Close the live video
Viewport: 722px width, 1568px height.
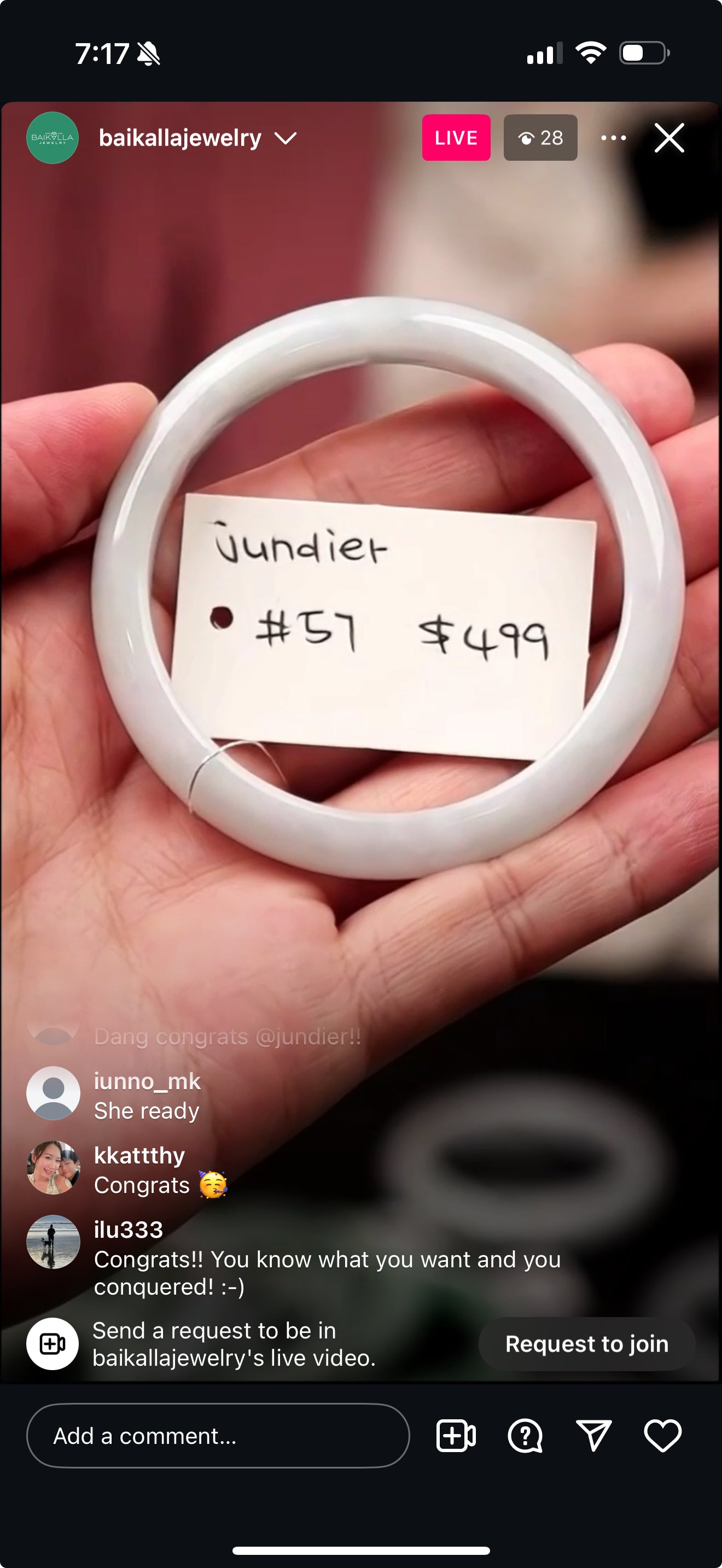669,138
